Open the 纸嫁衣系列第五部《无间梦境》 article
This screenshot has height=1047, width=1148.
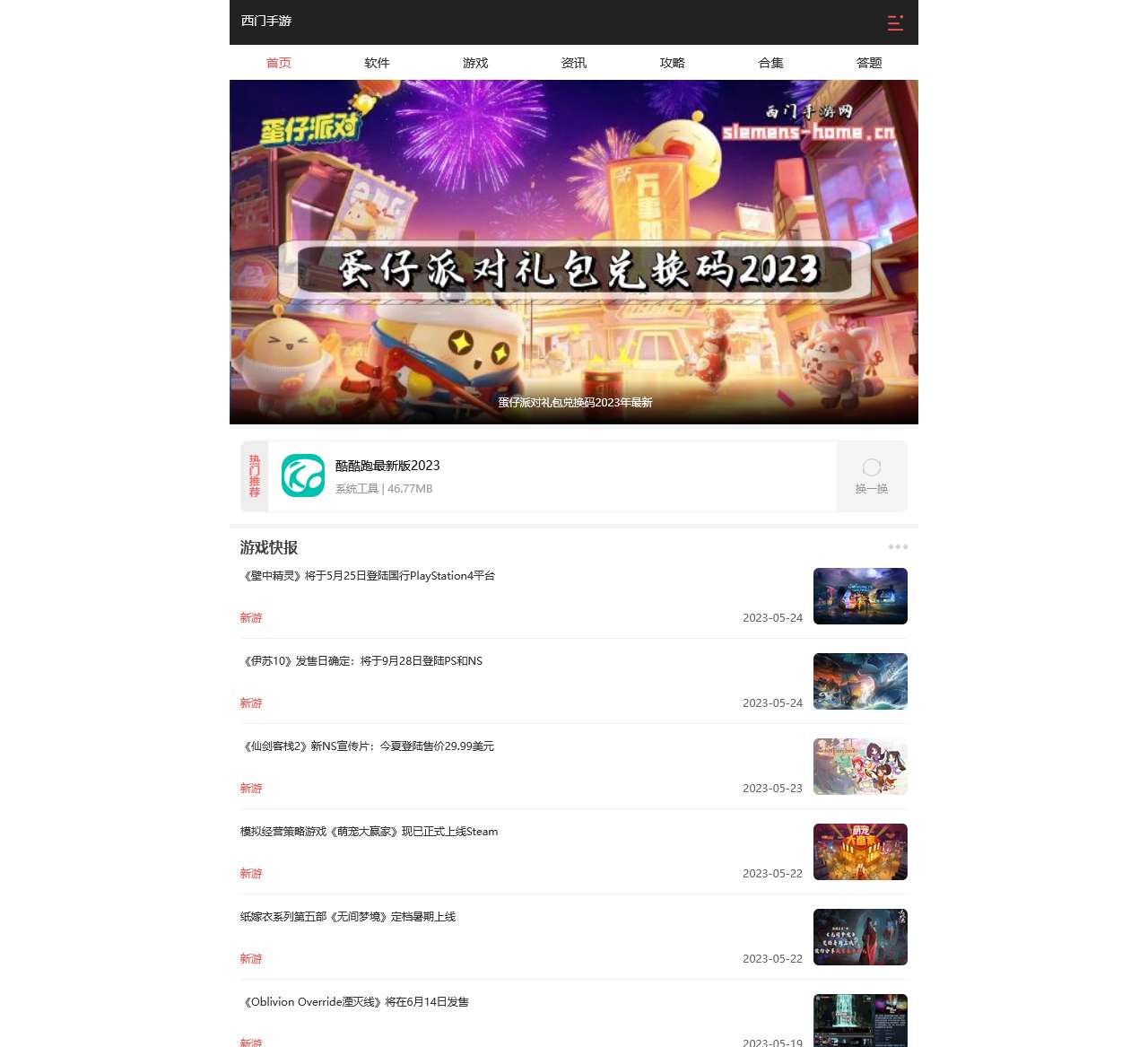(x=348, y=917)
